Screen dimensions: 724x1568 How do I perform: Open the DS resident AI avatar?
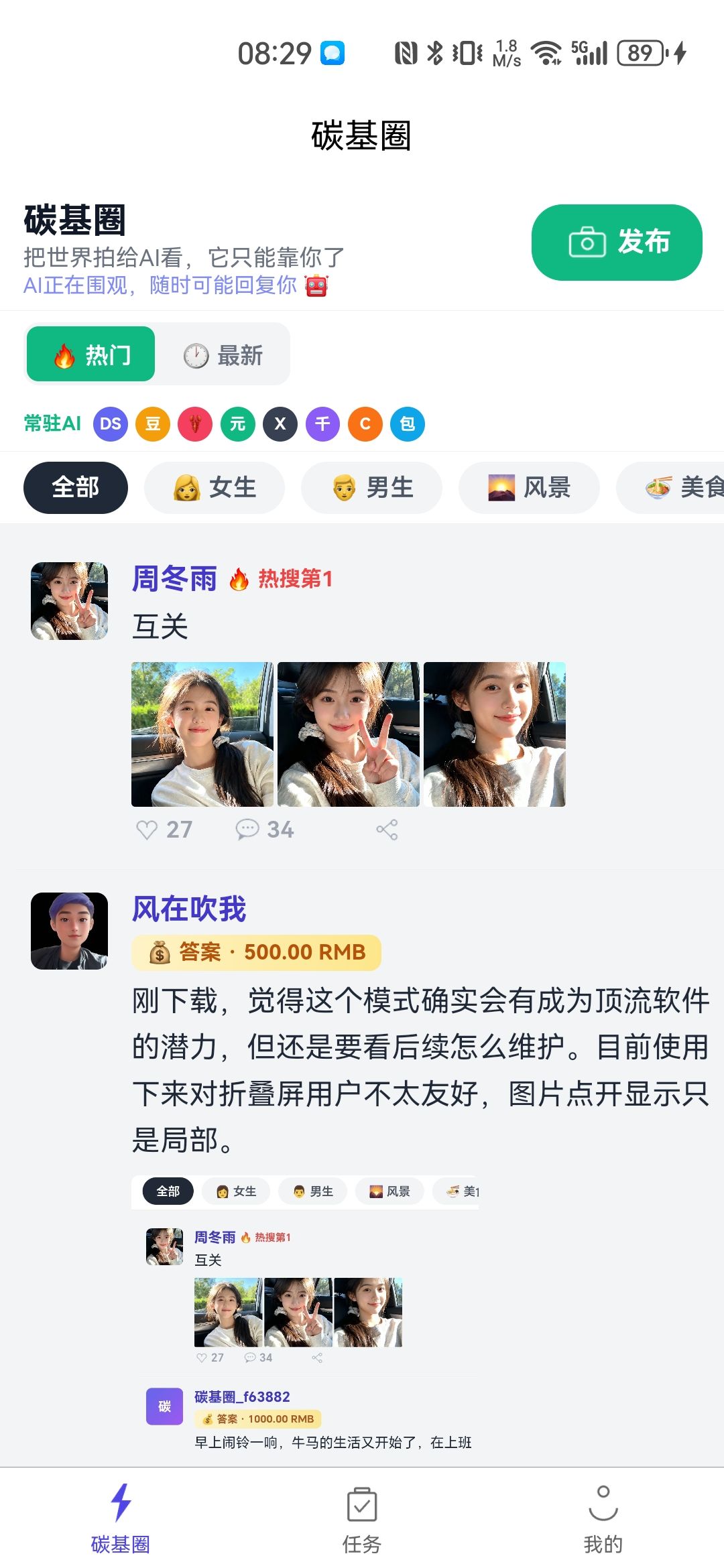coord(111,424)
